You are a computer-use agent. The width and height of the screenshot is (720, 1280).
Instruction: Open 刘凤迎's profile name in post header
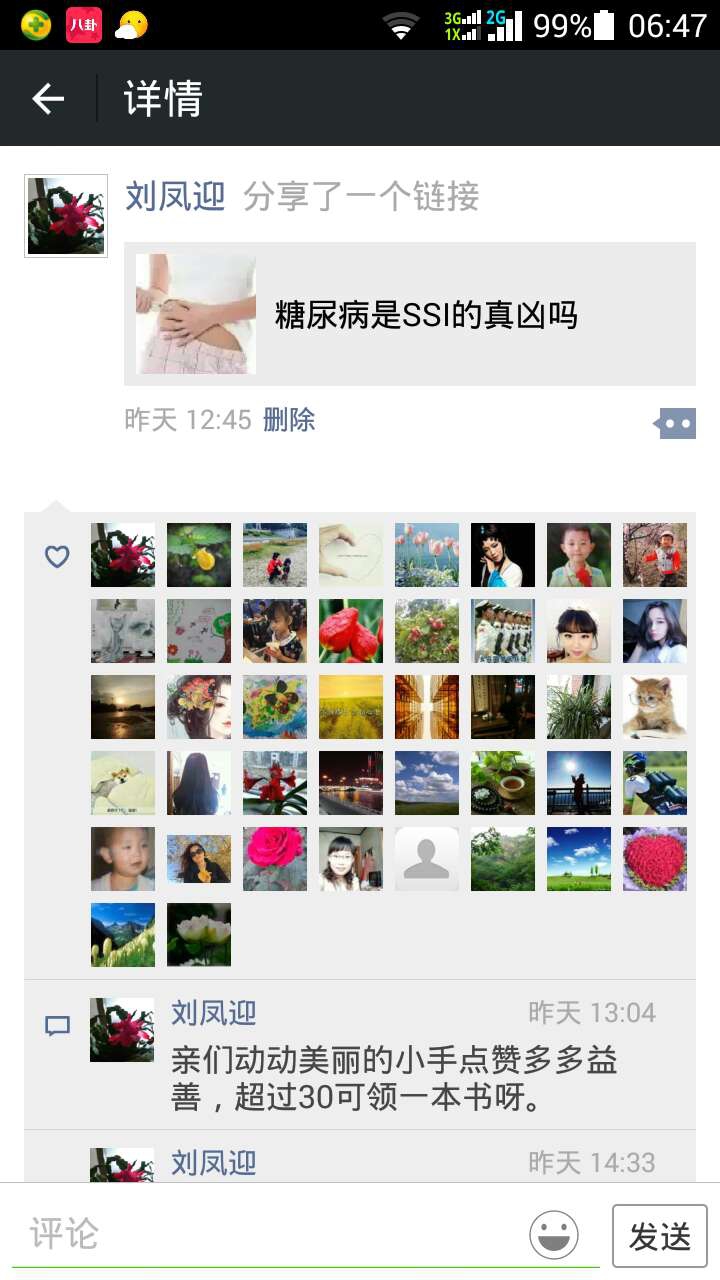(175, 197)
